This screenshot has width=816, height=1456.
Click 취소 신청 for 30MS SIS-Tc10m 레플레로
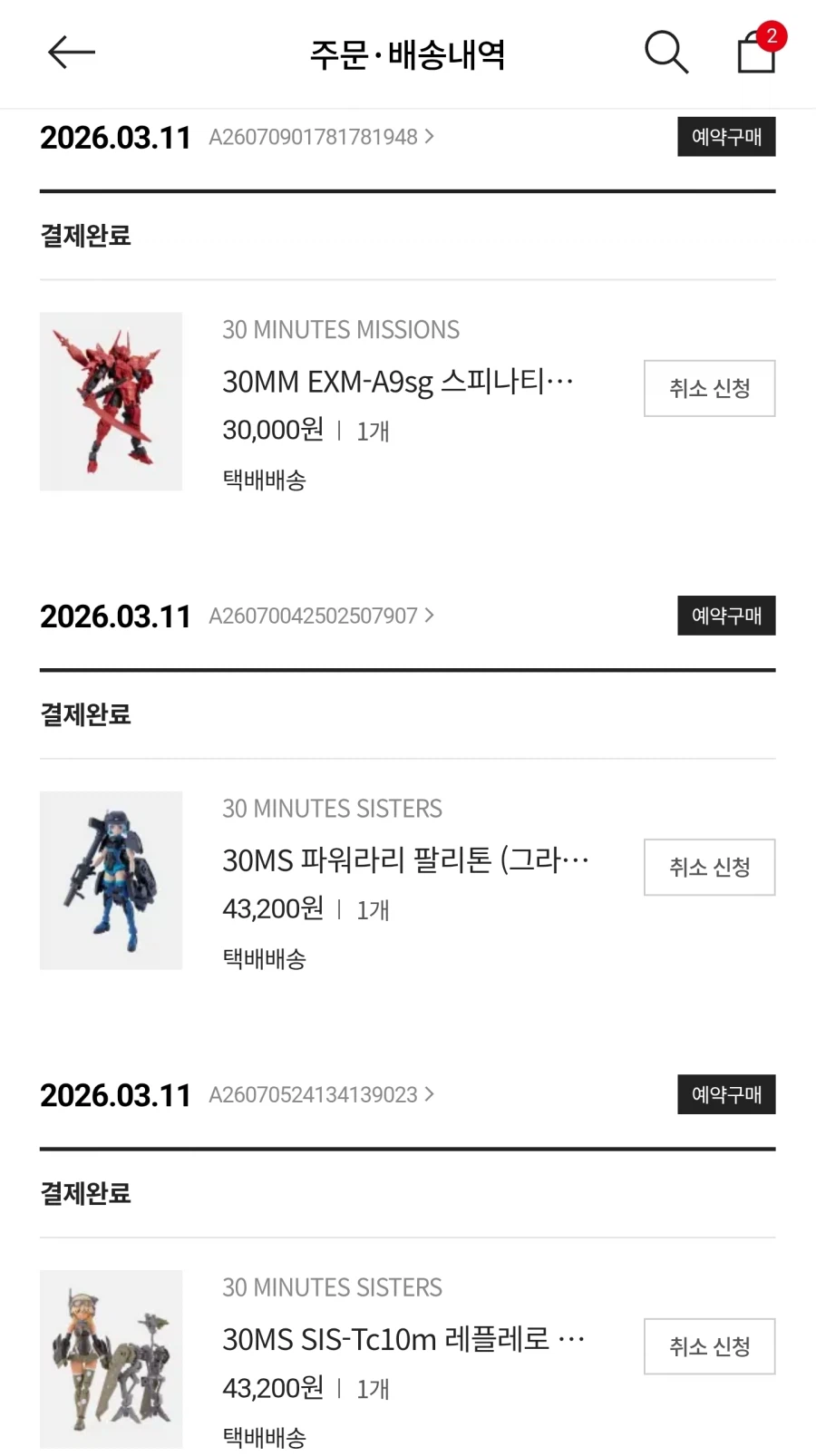[x=709, y=1347]
